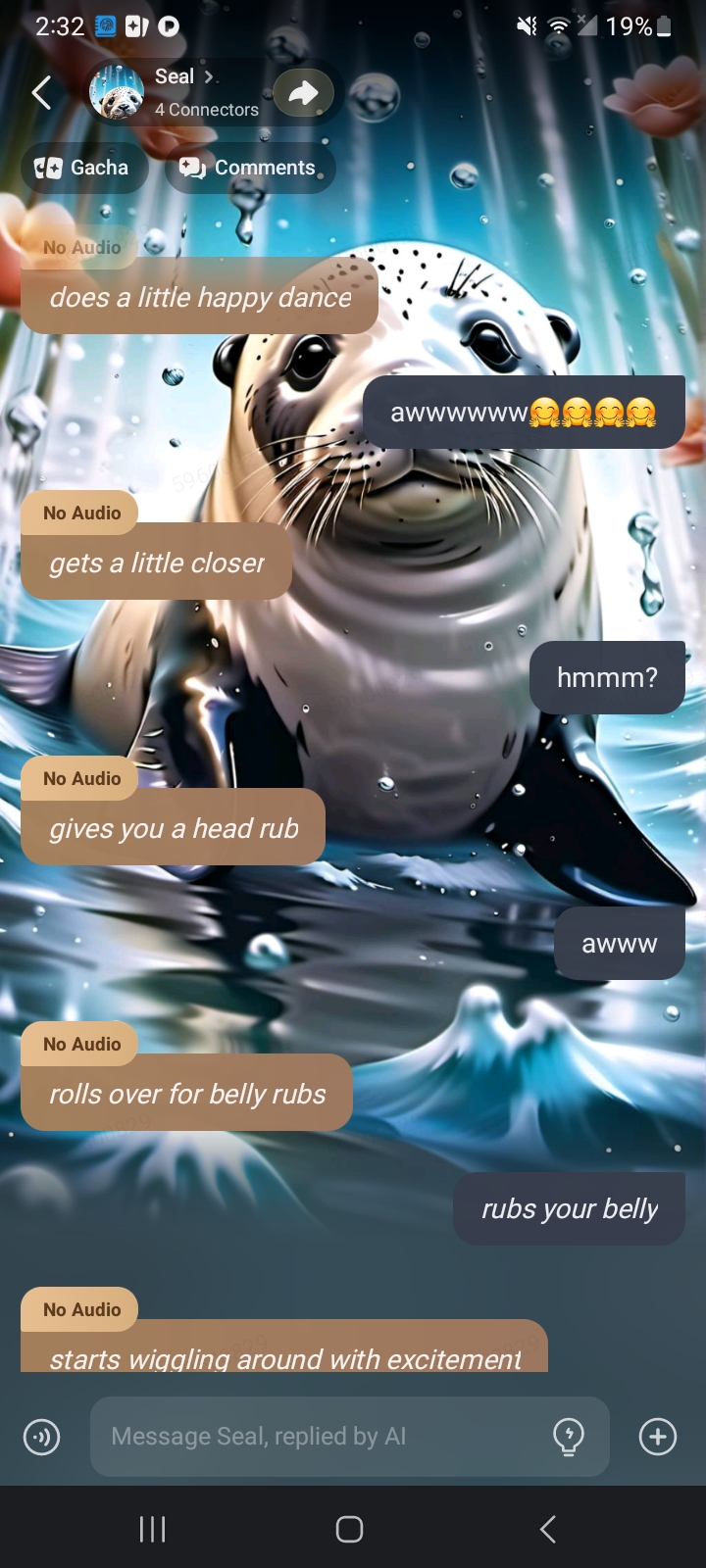Open the plus menu for more options
The height and width of the screenshot is (1568, 706).
pyautogui.click(x=657, y=1437)
